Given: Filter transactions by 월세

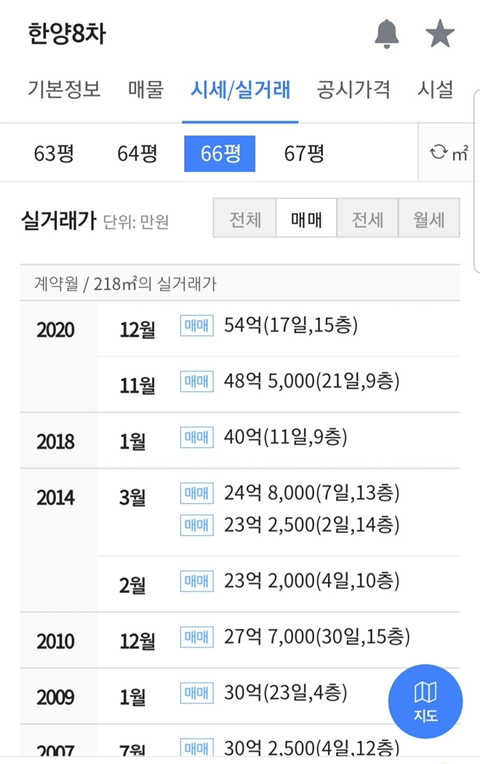Looking at the screenshot, I should click(429, 218).
